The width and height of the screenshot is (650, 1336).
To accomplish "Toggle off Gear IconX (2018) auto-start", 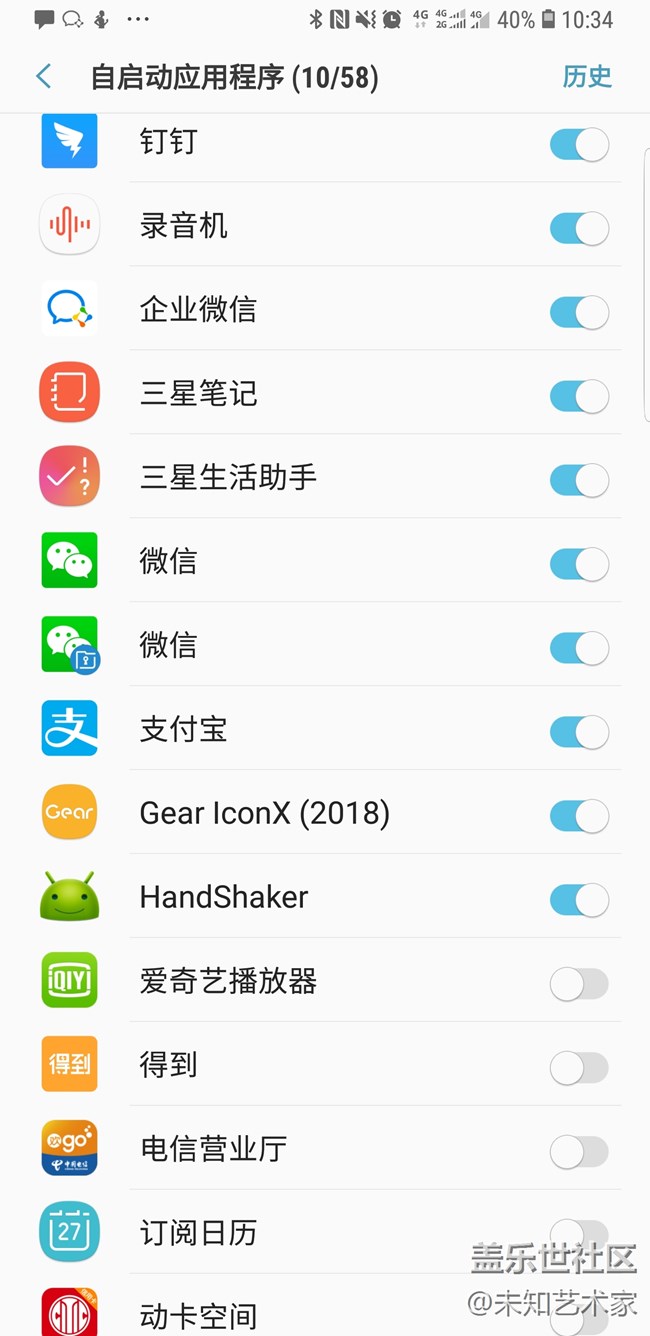I will click(x=579, y=816).
